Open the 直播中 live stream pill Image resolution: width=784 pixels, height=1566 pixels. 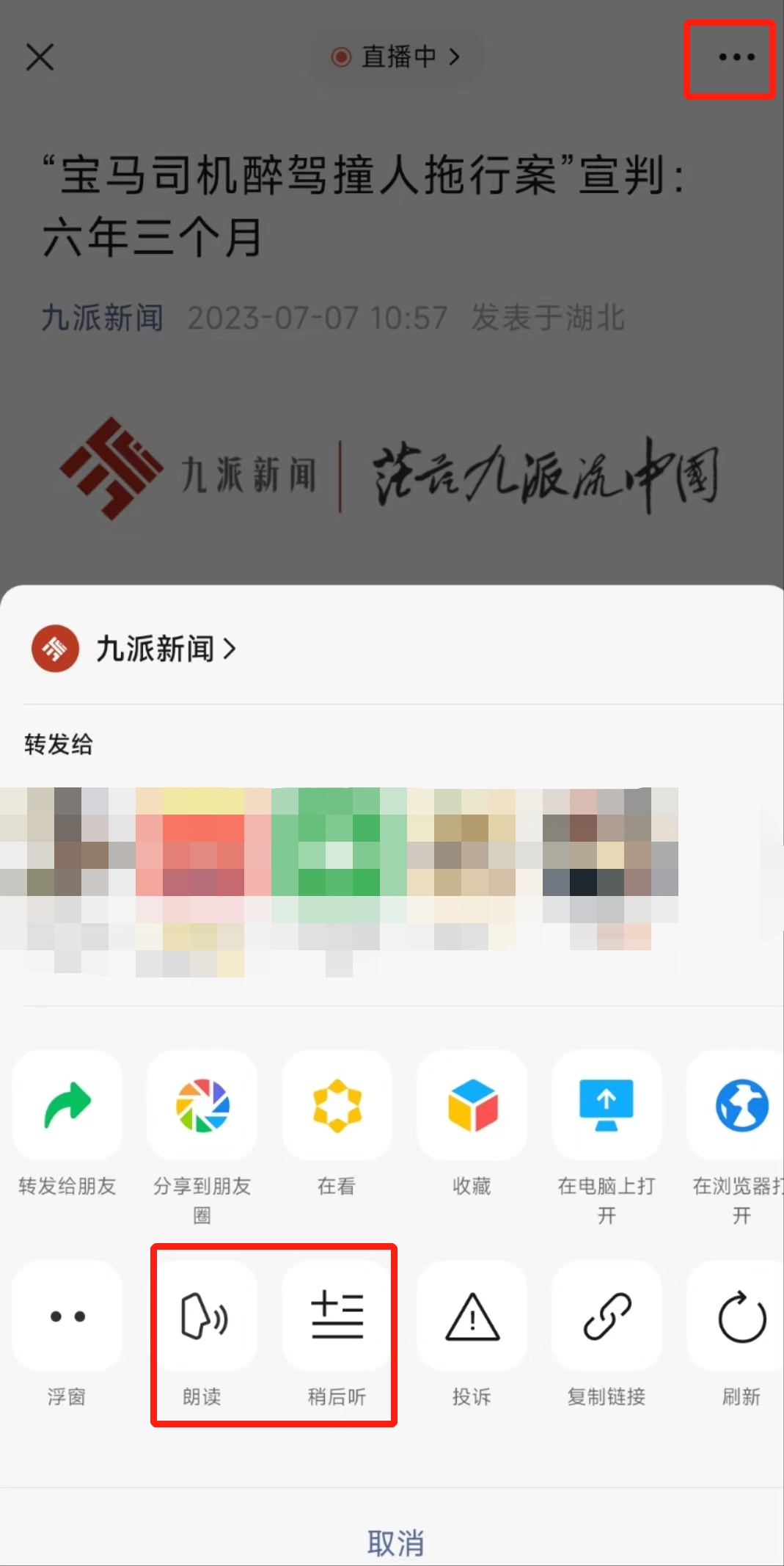pyautogui.click(x=395, y=57)
